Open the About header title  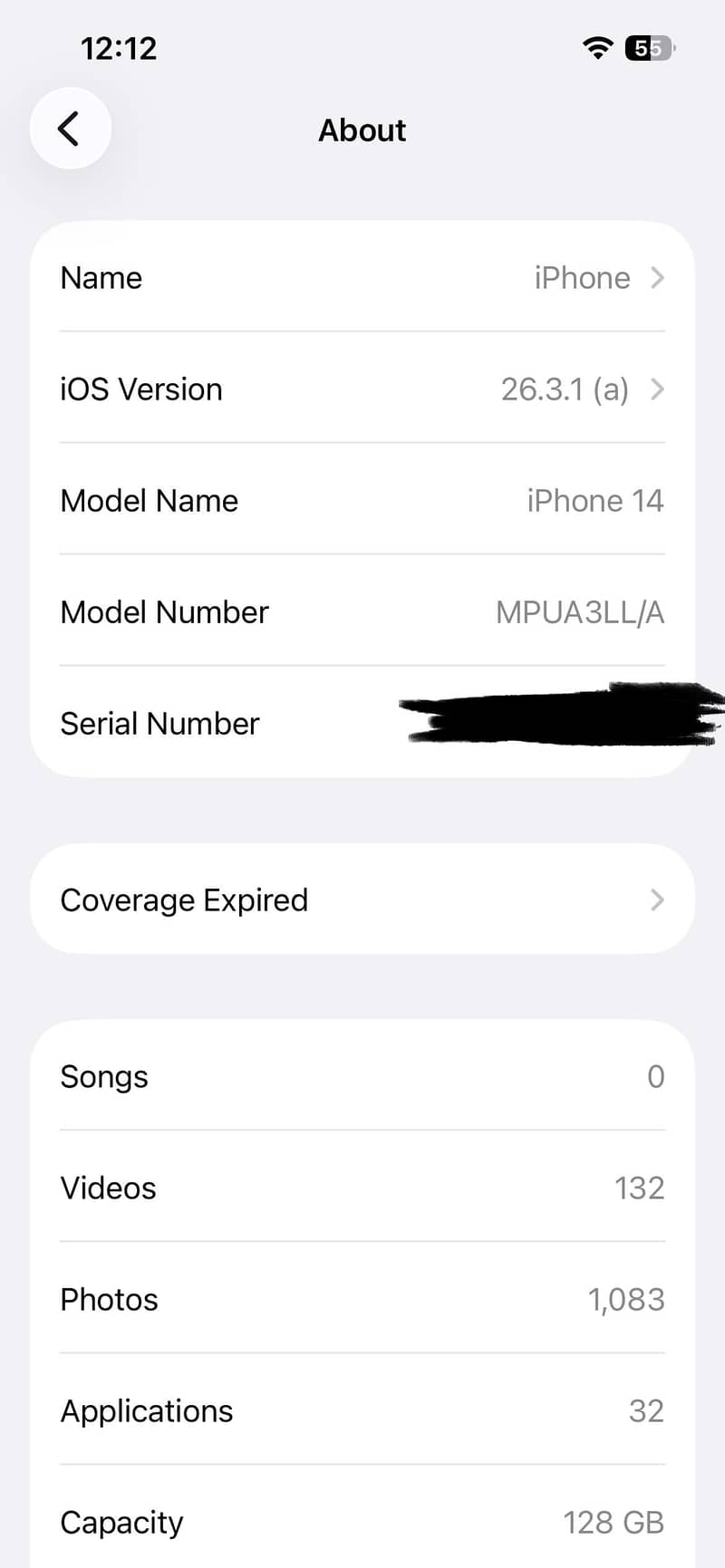coord(362,130)
